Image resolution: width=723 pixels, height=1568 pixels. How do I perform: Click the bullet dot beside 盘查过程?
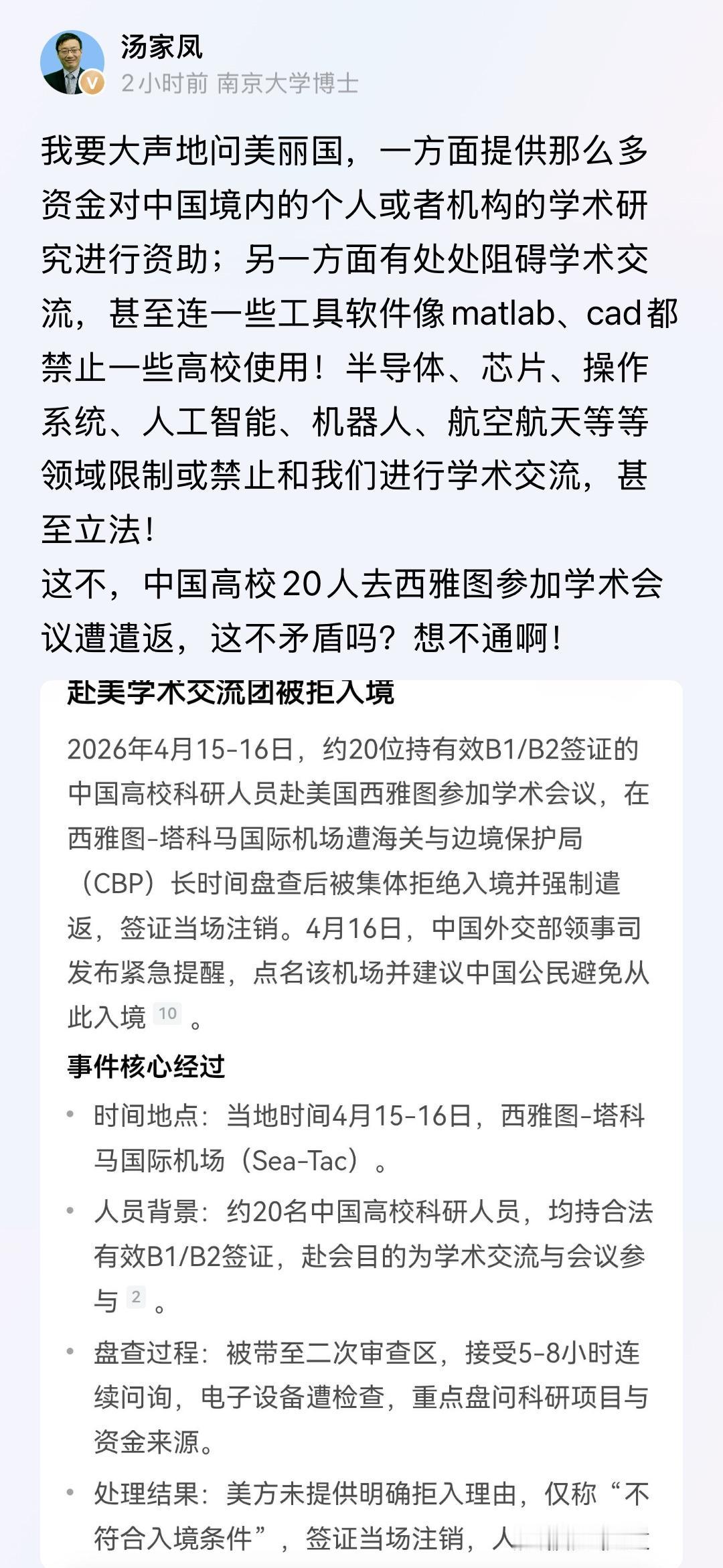click(x=71, y=1351)
